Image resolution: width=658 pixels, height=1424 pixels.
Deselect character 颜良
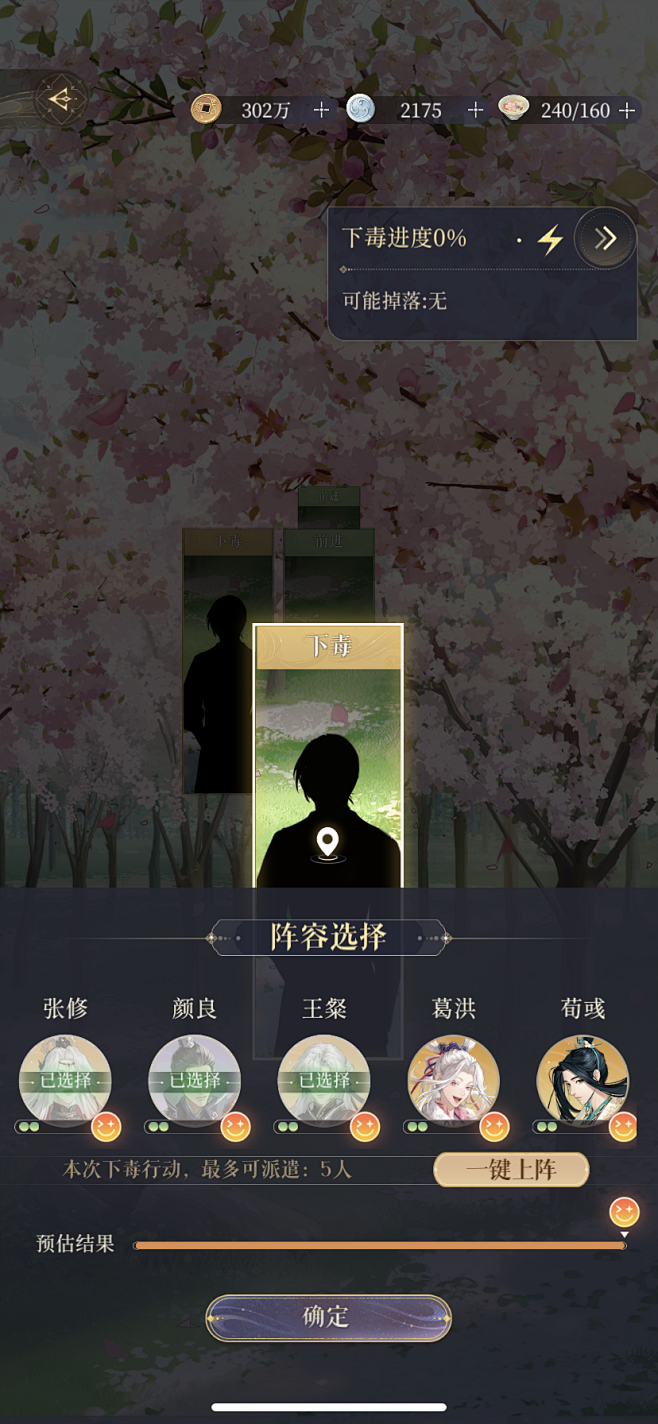194,1080
